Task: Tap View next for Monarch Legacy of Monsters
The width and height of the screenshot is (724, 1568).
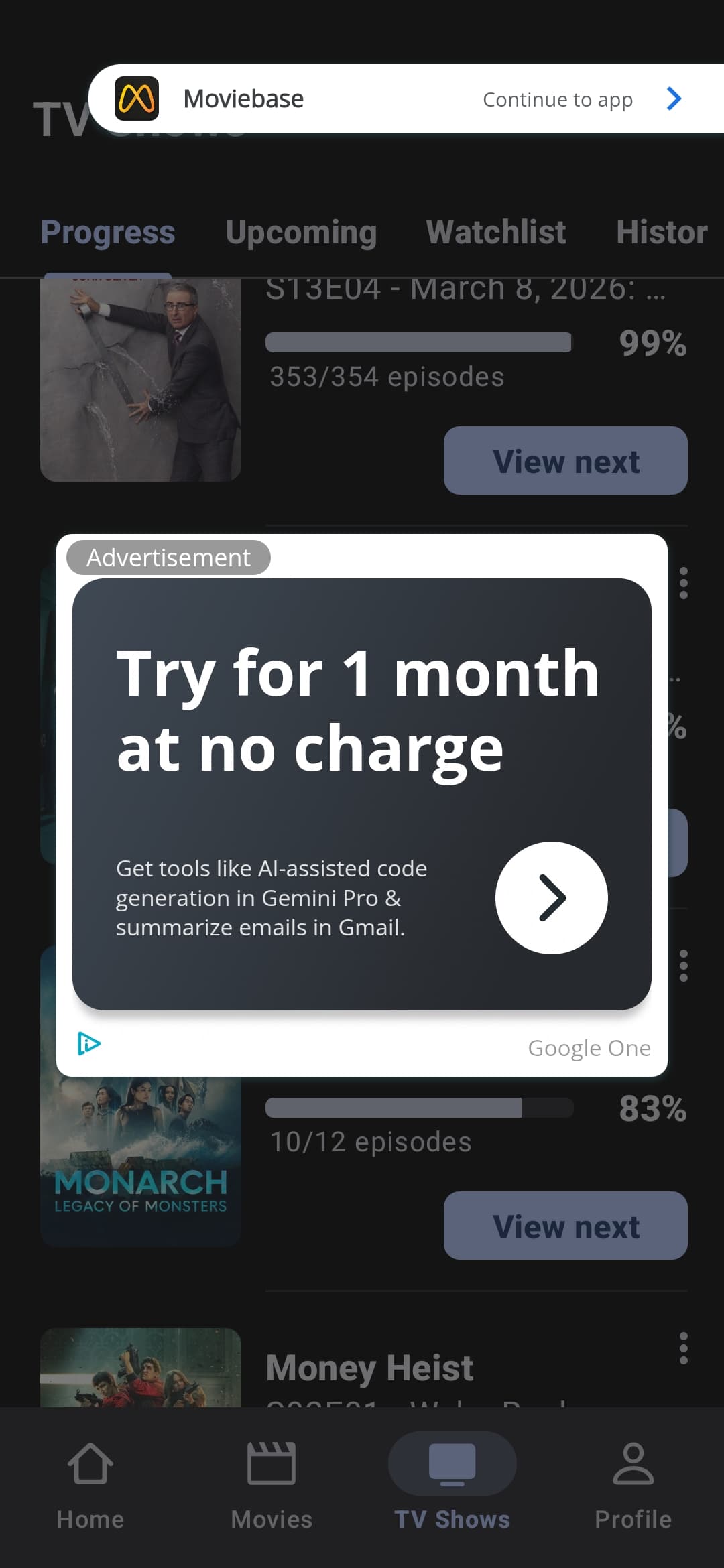Action: pyautogui.click(x=565, y=1226)
